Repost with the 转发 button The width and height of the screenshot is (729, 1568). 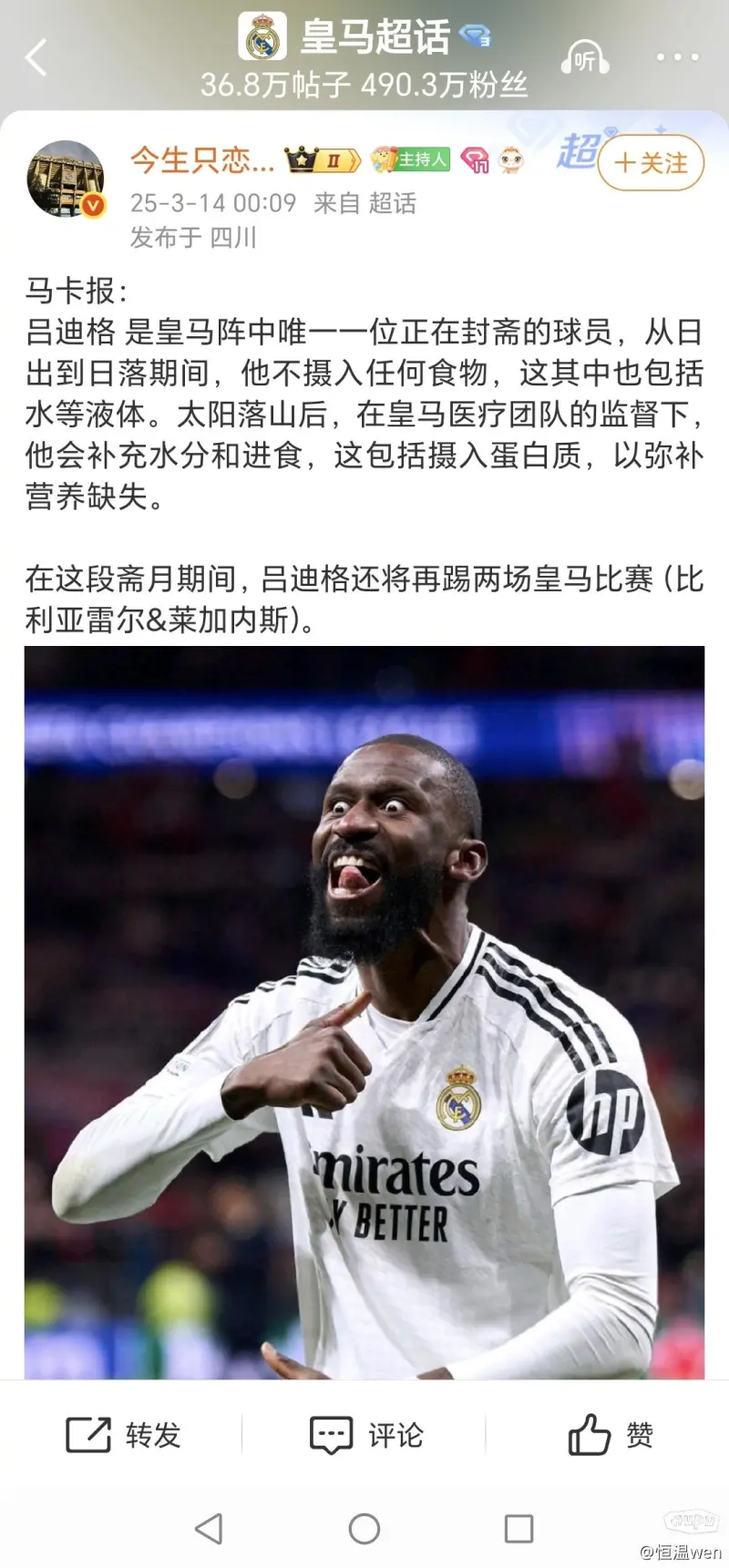coord(124,1435)
